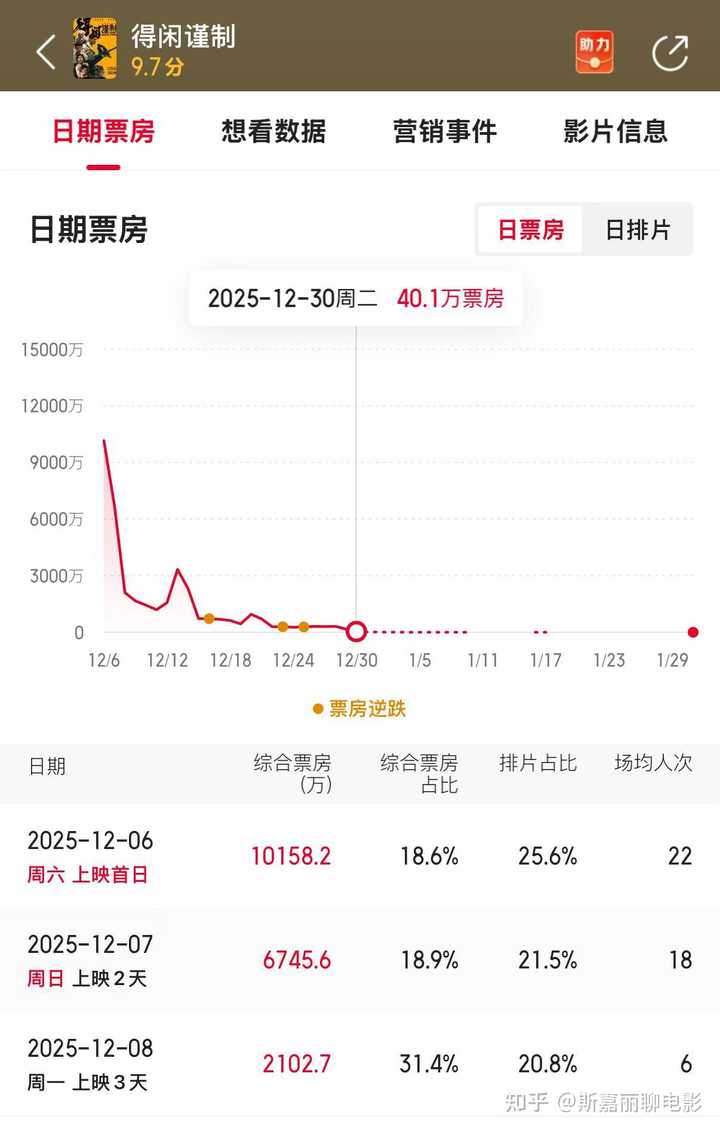Viewport: 720px width, 1132px height.
Task: Switch to the 想看数据 tab
Action: [273, 131]
